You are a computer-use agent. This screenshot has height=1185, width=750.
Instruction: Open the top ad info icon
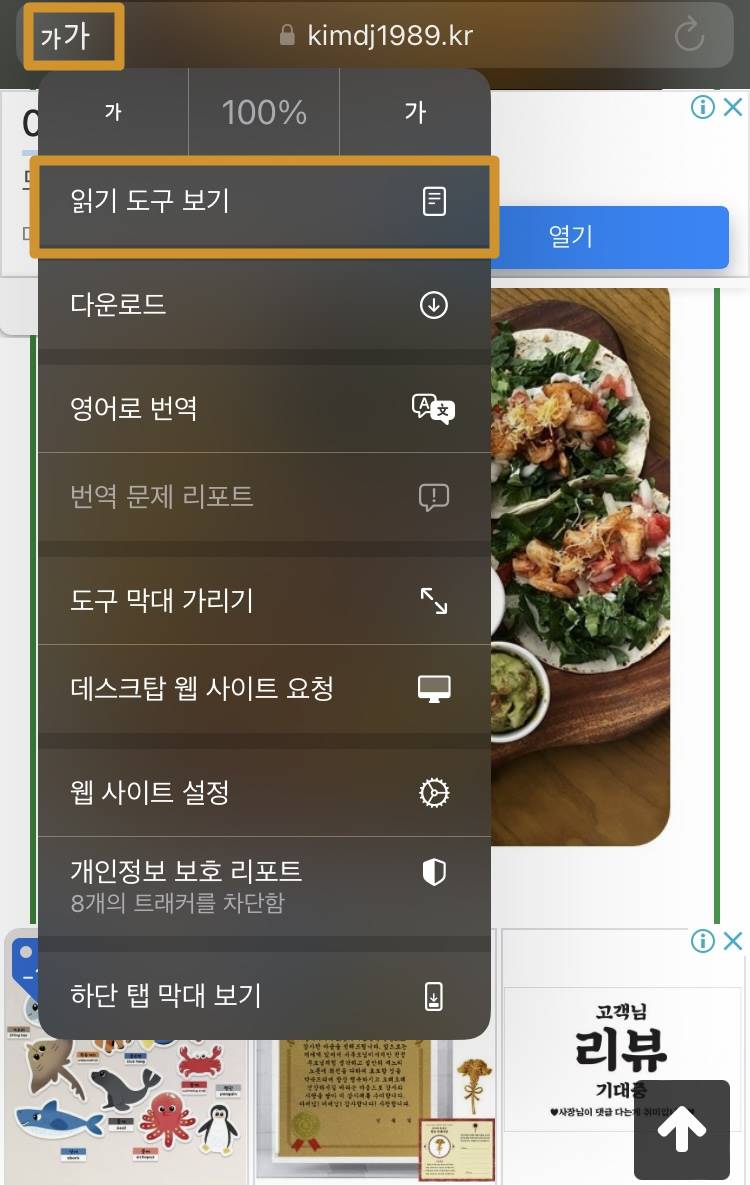click(704, 107)
